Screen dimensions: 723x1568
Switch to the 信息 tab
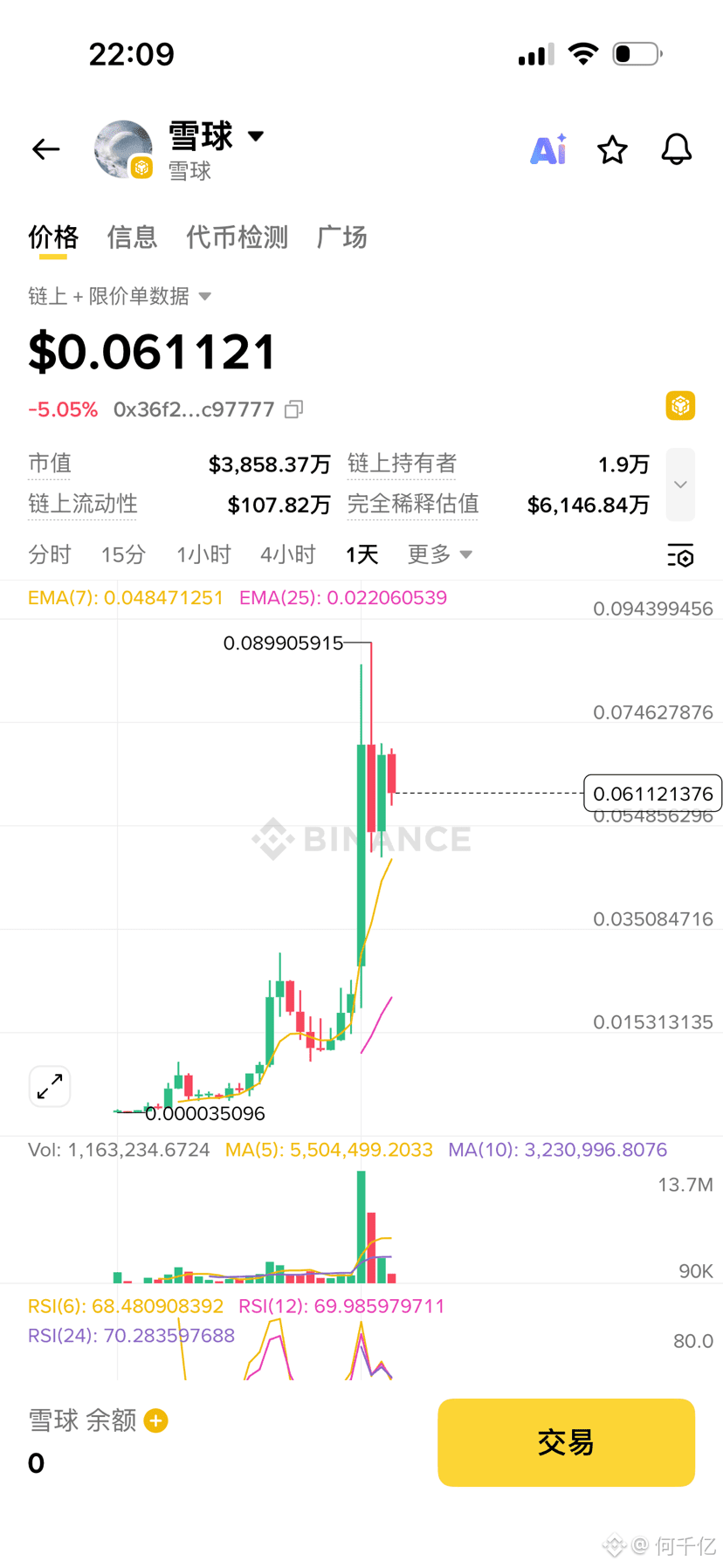(x=131, y=237)
